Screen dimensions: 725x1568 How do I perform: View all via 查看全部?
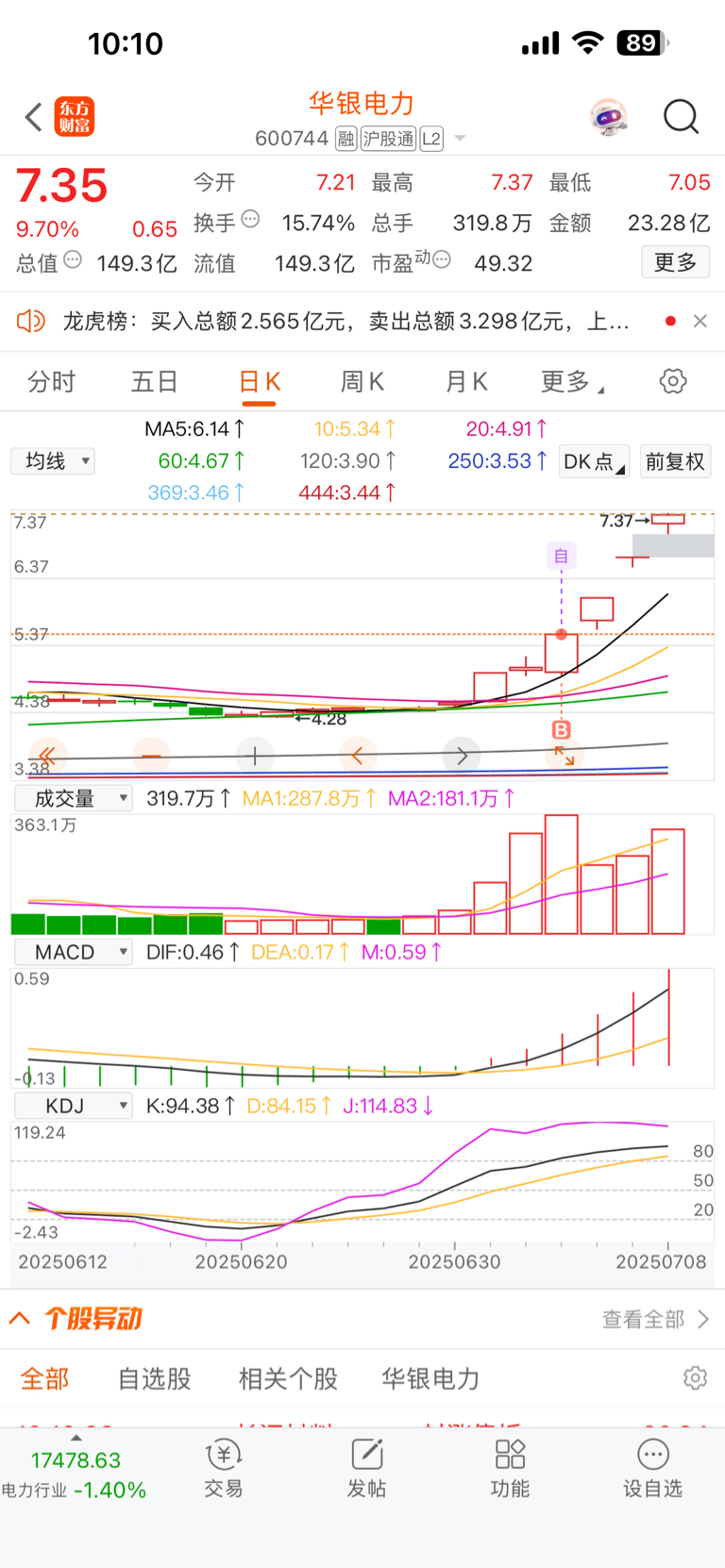pyautogui.click(x=654, y=1319)
